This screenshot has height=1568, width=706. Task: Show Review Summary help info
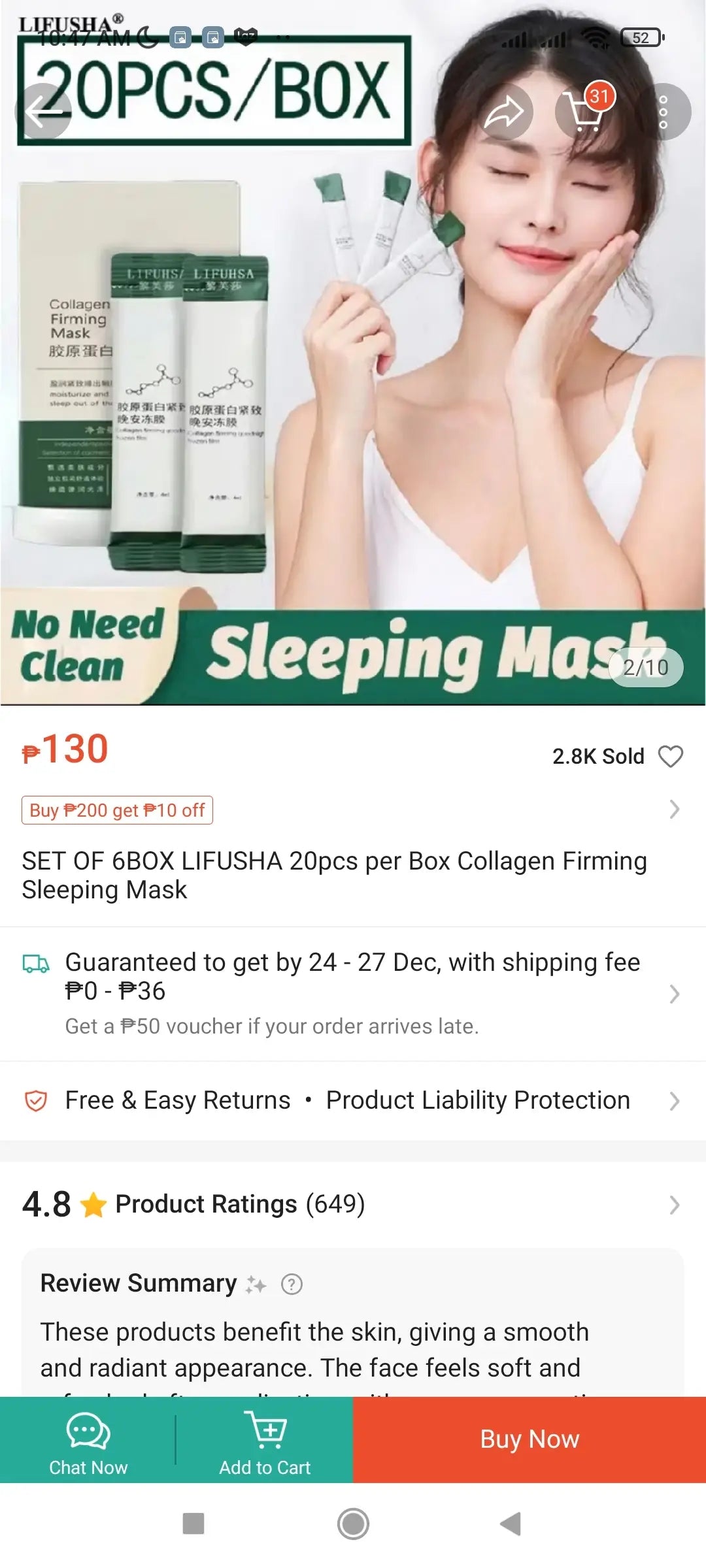pos(292,1284)
